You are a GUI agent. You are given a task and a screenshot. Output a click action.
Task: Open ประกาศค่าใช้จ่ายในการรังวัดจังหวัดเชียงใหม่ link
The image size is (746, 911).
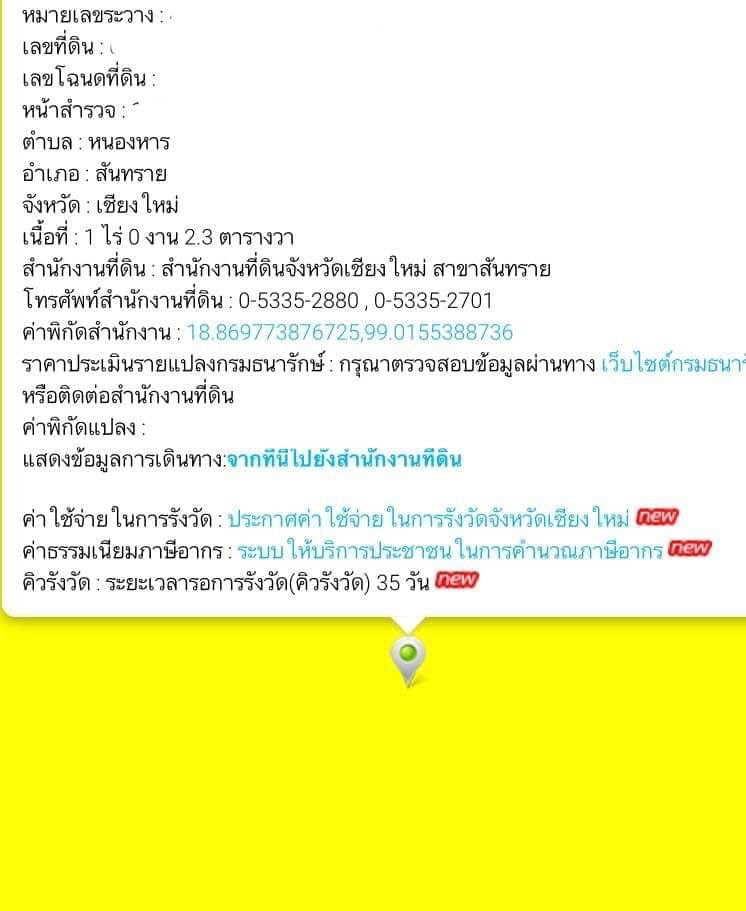click(428, 520)
